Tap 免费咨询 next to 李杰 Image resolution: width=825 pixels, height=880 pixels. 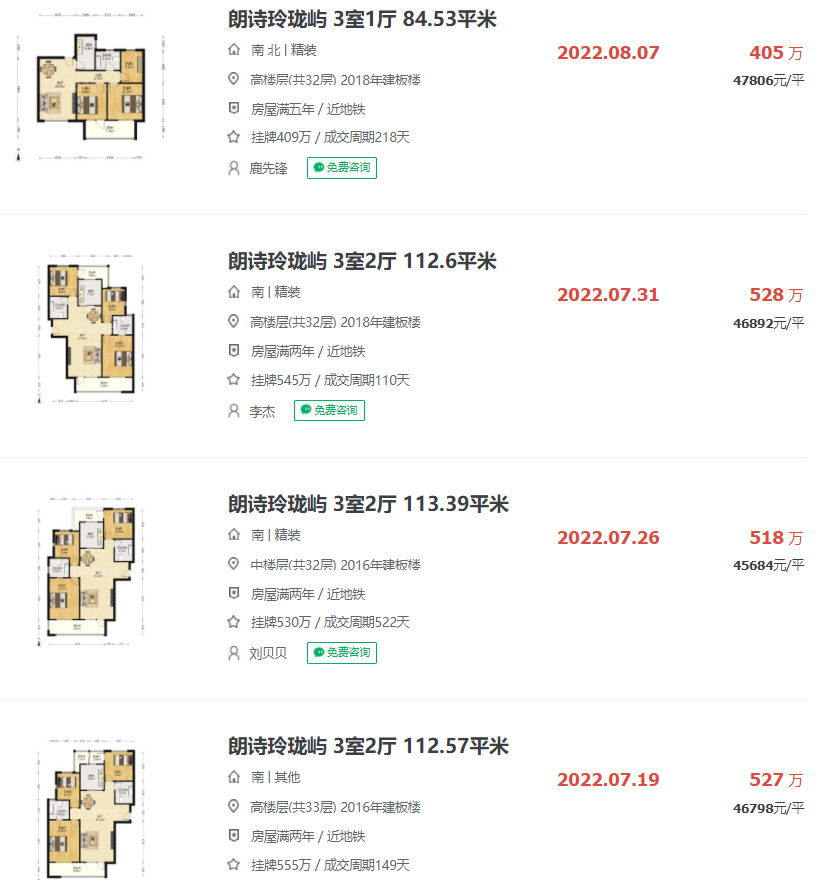click(x=329, y=410)
